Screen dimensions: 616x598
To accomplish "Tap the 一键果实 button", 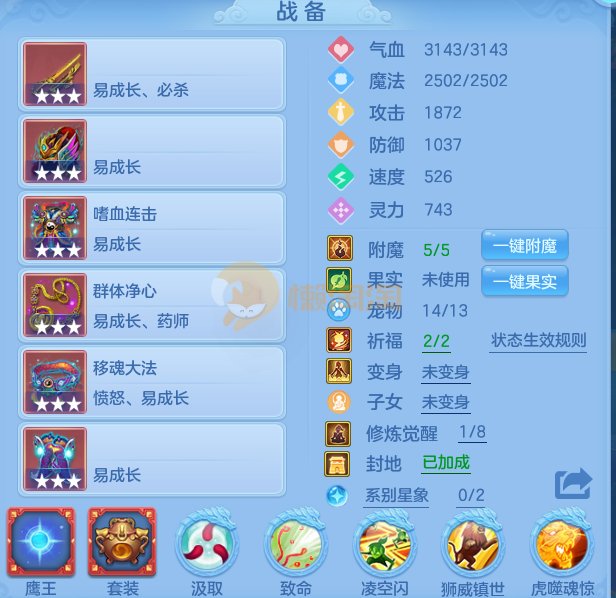I will pos(524,280).
